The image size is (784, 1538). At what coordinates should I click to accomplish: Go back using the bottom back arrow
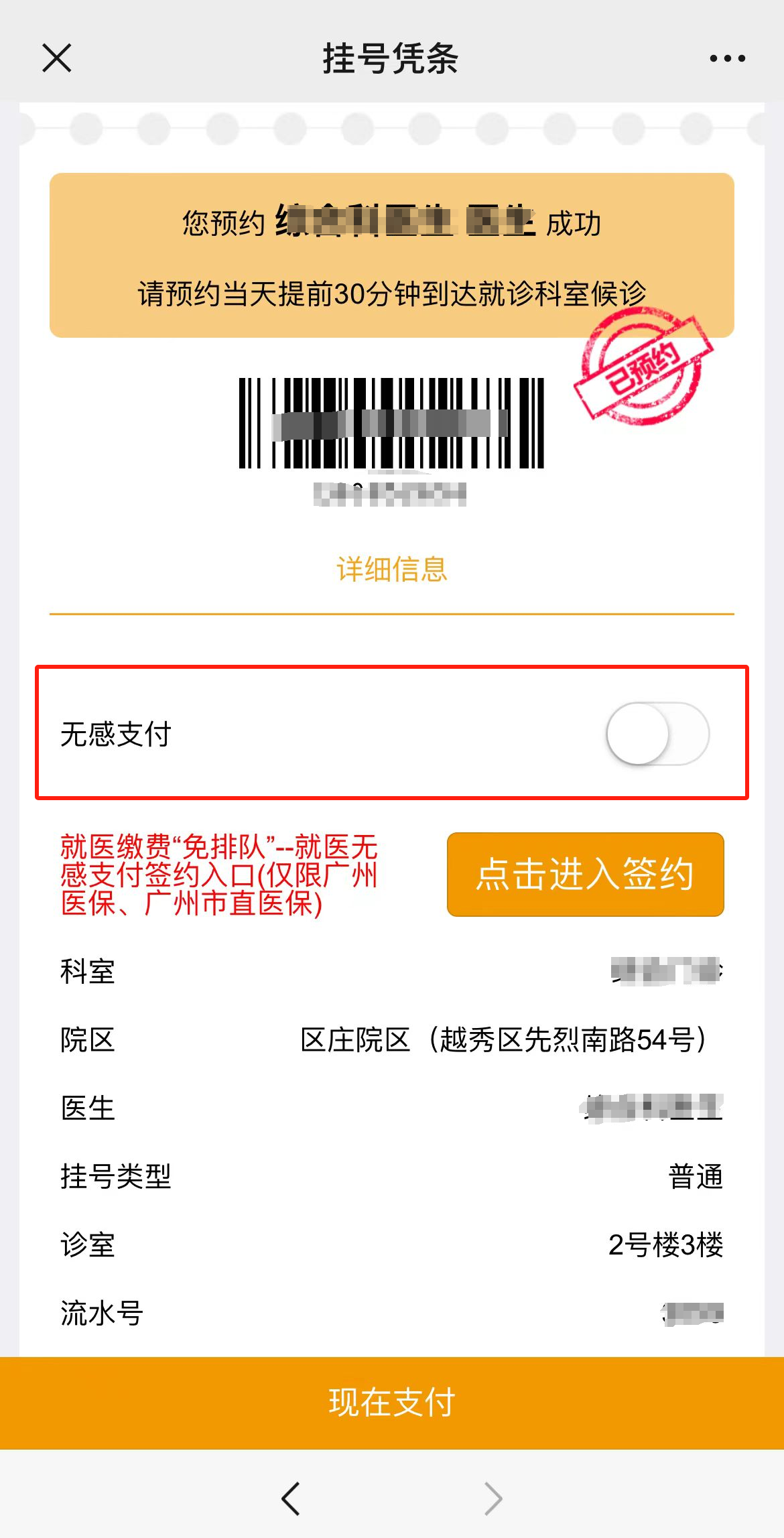291,1498
